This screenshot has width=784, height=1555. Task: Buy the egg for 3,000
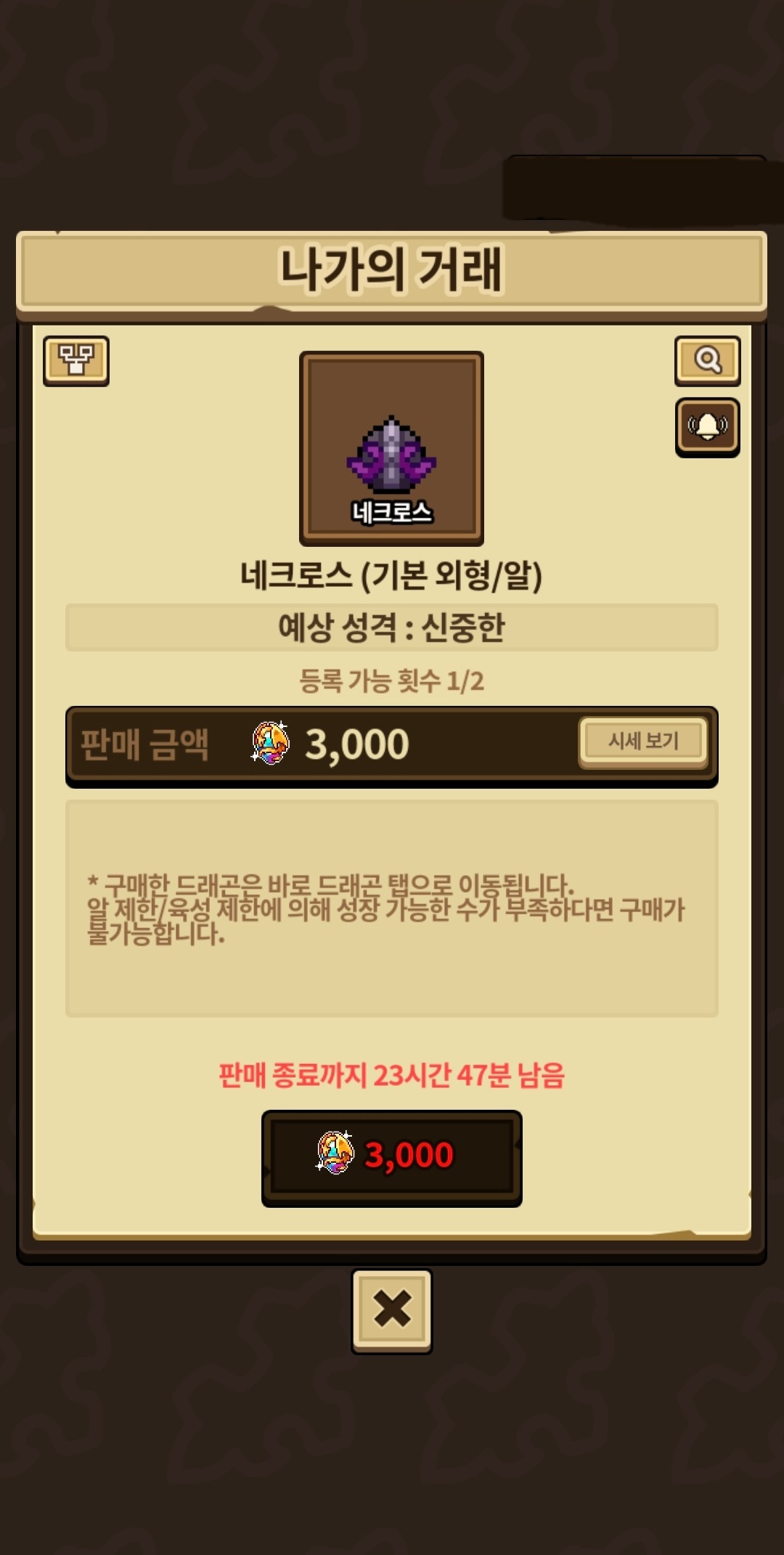[x=392, y=1157]
